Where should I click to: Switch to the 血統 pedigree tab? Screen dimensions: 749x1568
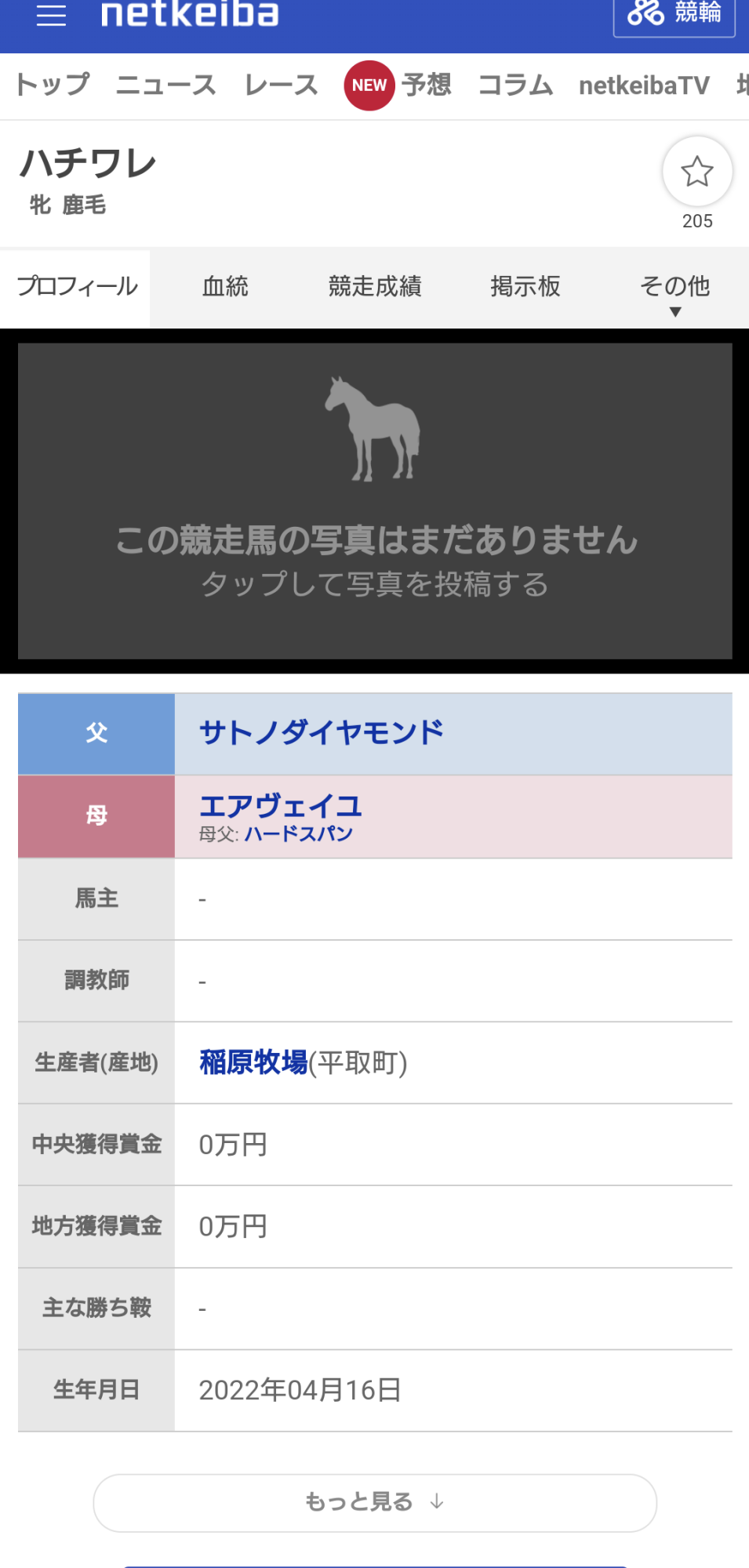click(225, 287)
